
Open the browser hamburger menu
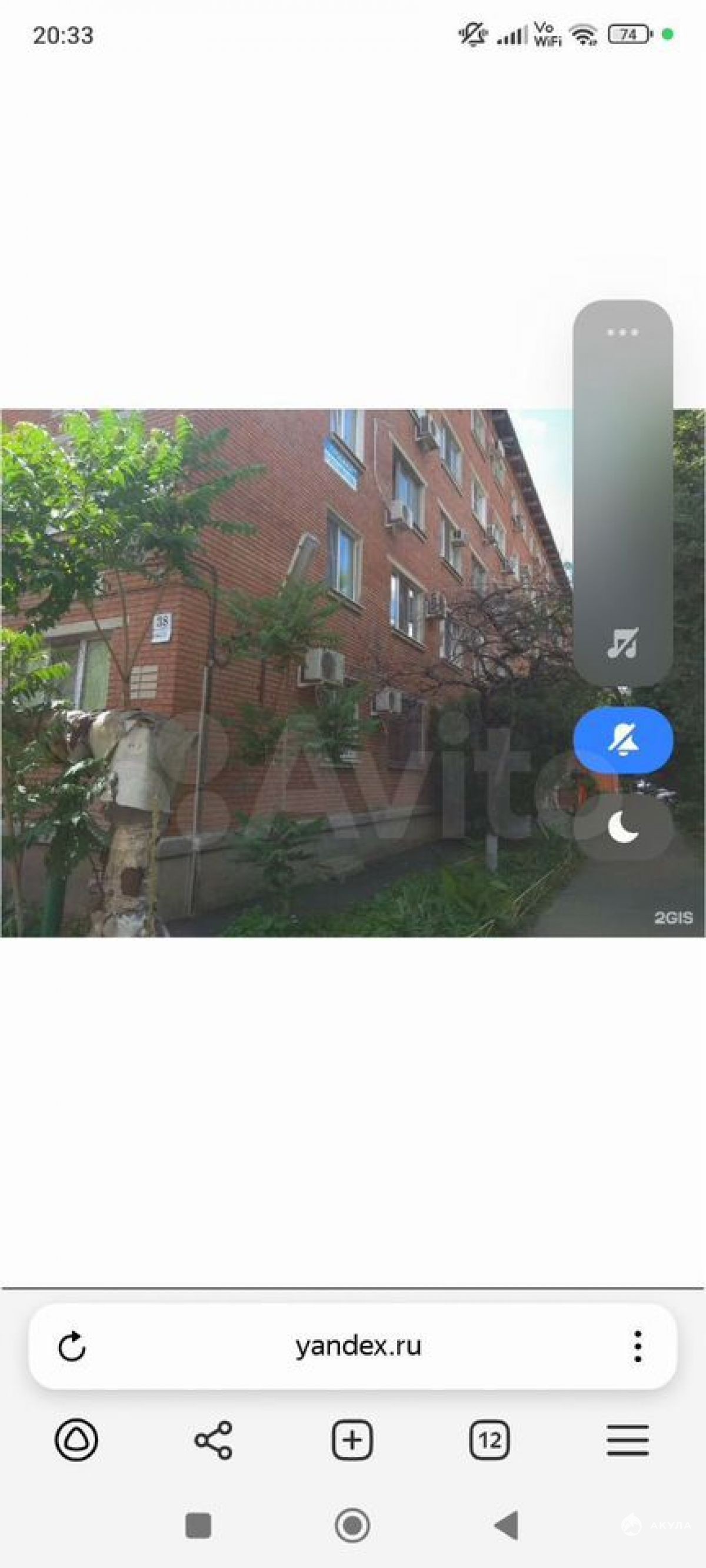(627, 1440)
